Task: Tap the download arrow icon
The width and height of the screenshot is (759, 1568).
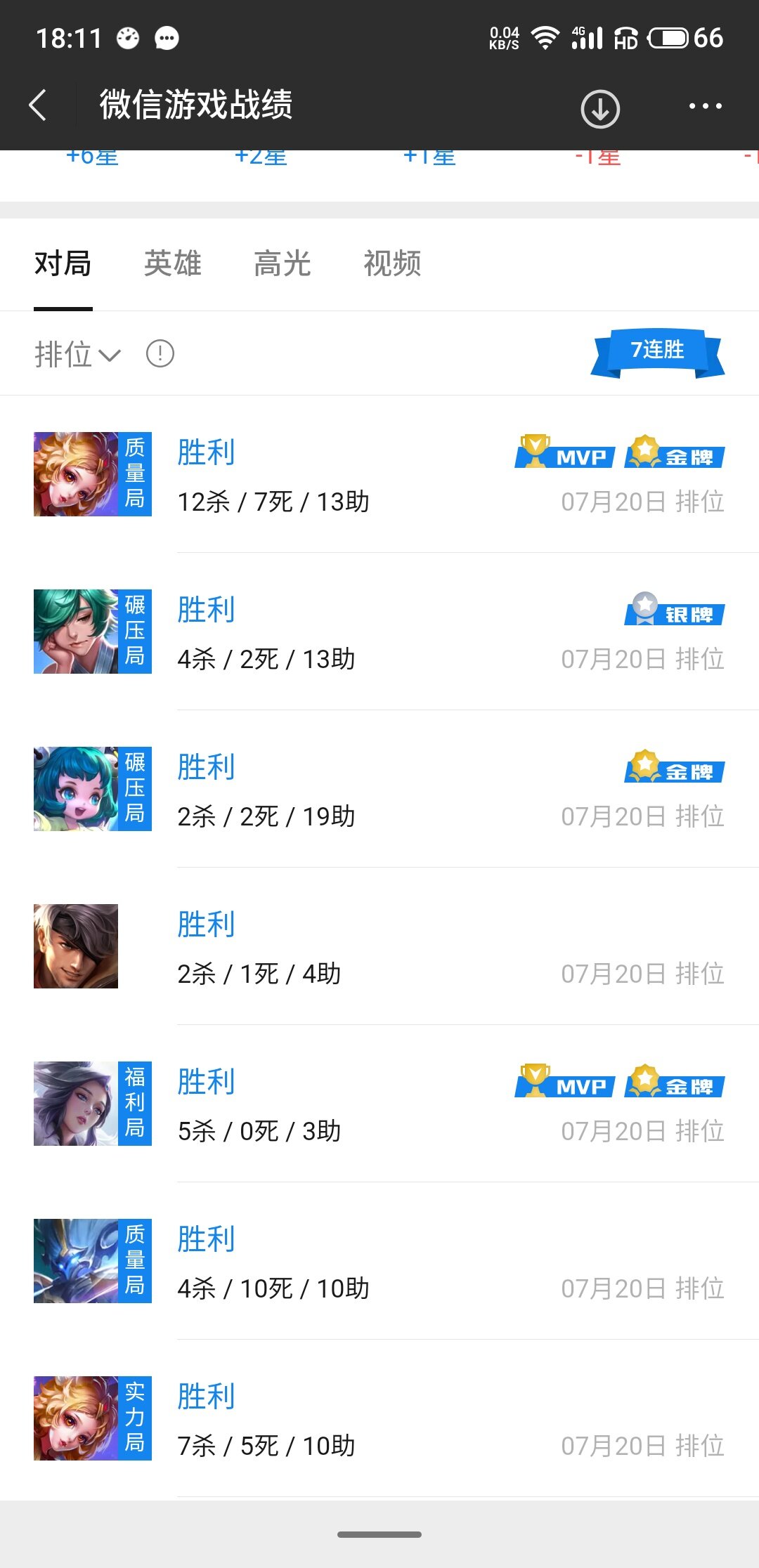Action: pyautogui.click(x=599, y=109)
